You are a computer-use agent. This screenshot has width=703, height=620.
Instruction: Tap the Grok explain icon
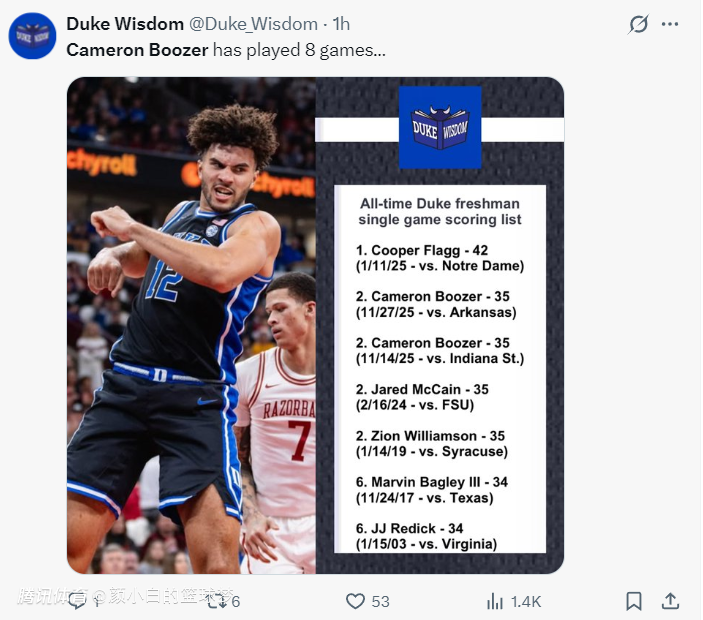(638, 24)
